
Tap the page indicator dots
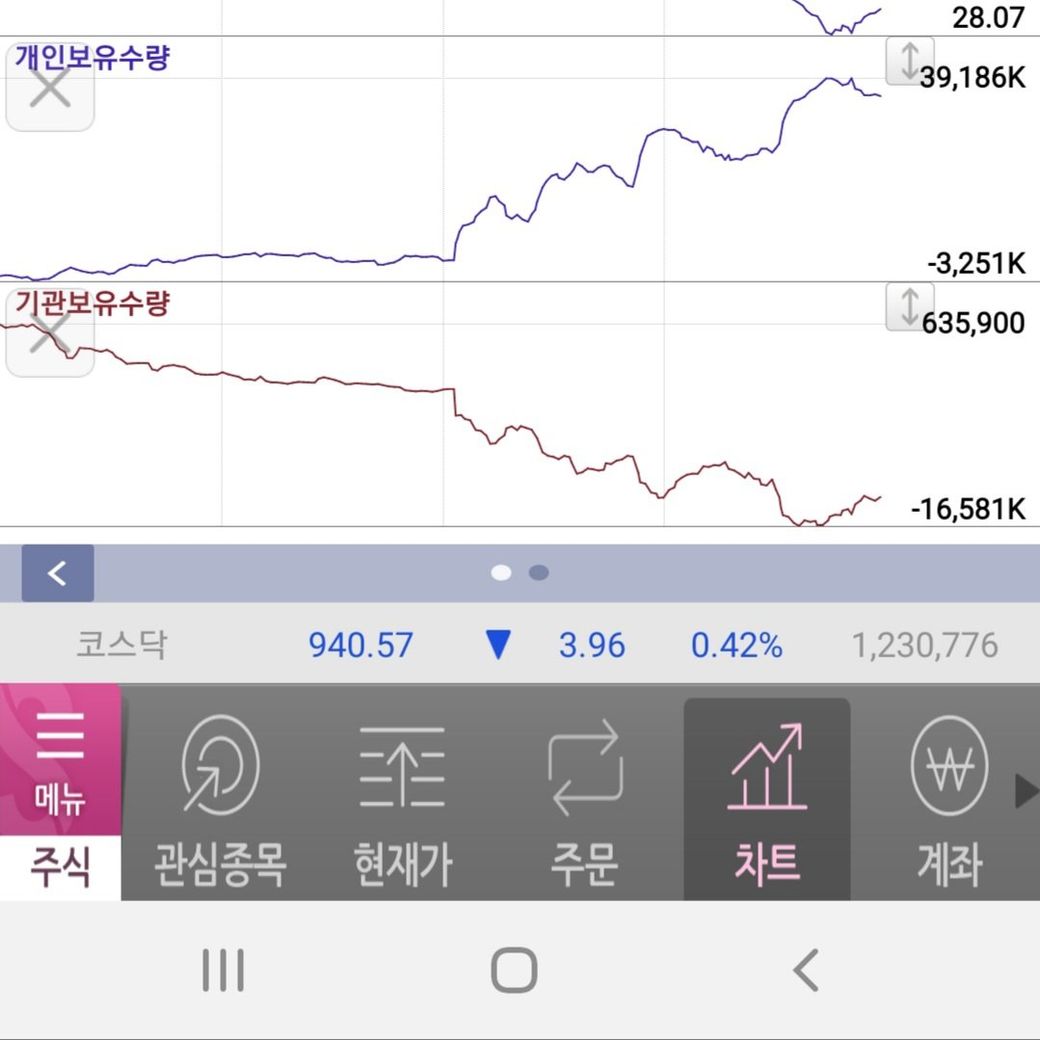[520, 573]
